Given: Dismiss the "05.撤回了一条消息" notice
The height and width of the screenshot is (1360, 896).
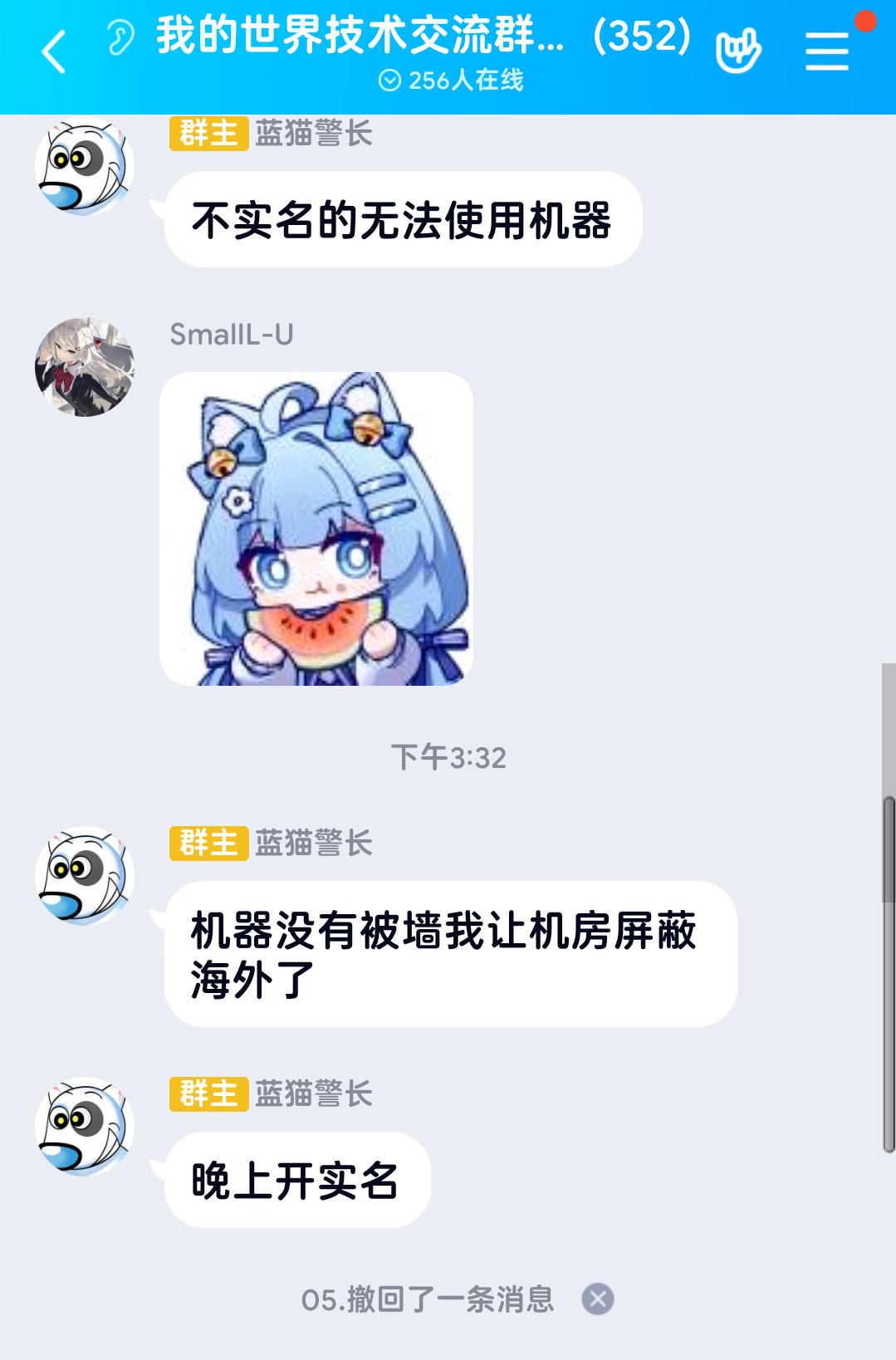Looking at the screenshot, I should 598,1299.
